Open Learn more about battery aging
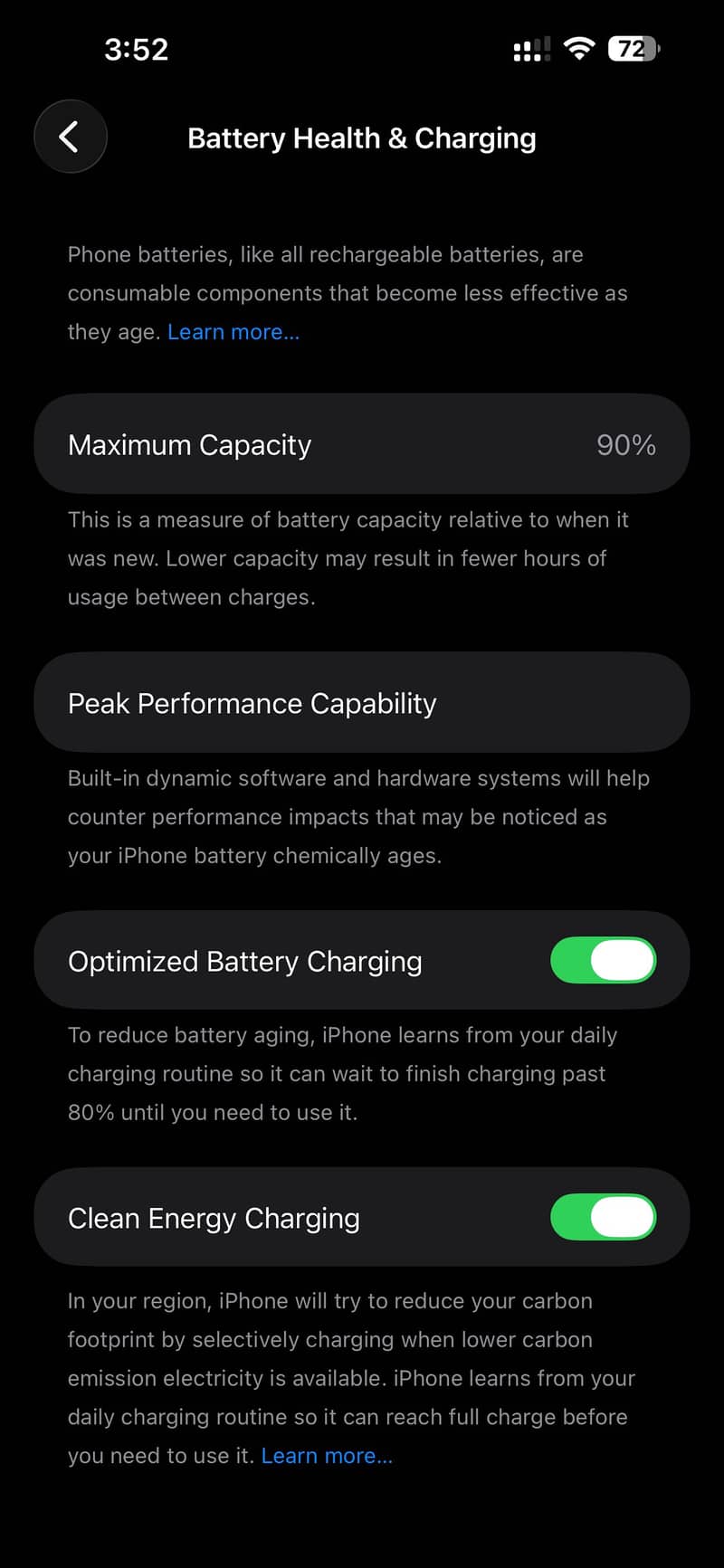The height and width of the screenshot is (1568, 724). point(233,332)
